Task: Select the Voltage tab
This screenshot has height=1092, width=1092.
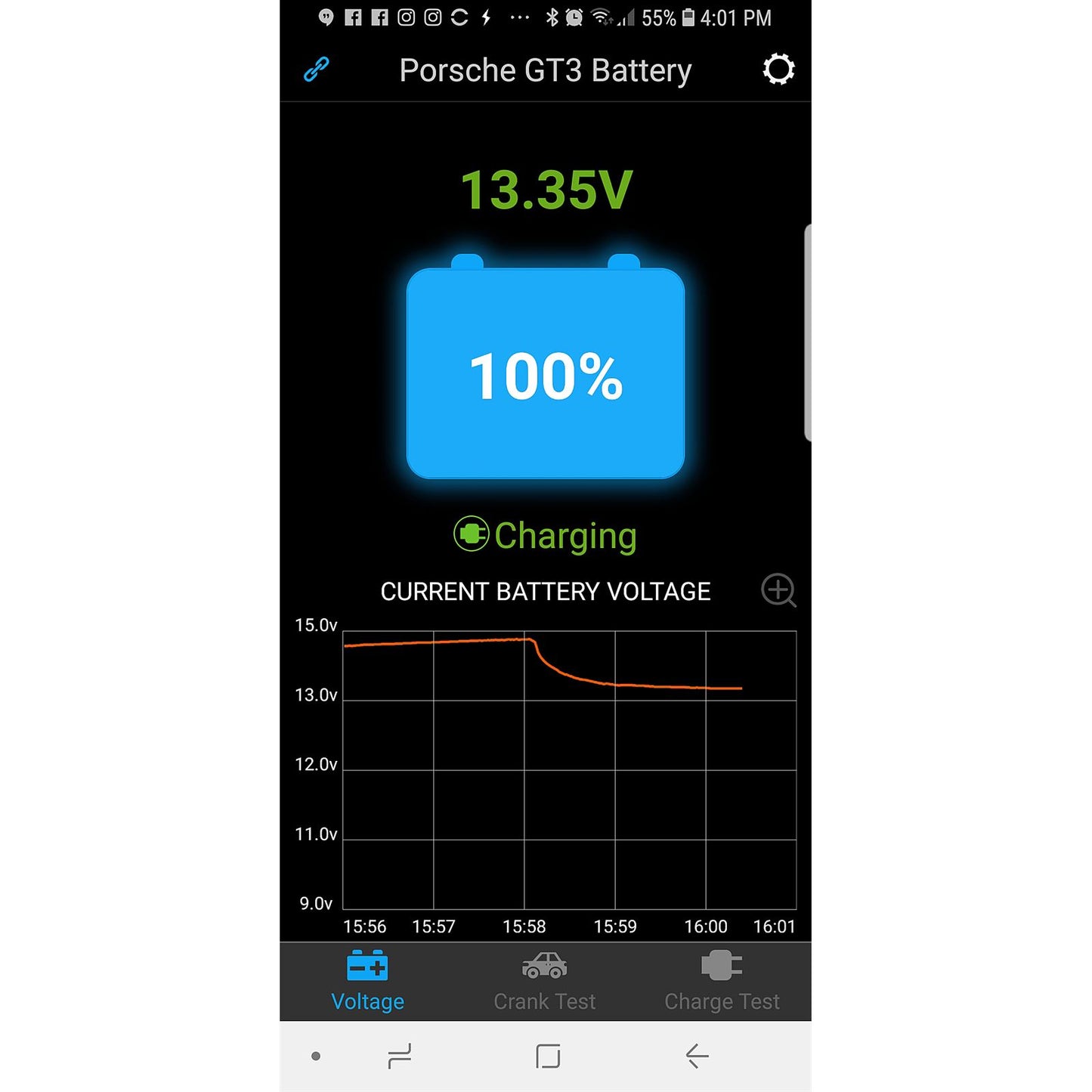Action: click(x=367, y=981)
